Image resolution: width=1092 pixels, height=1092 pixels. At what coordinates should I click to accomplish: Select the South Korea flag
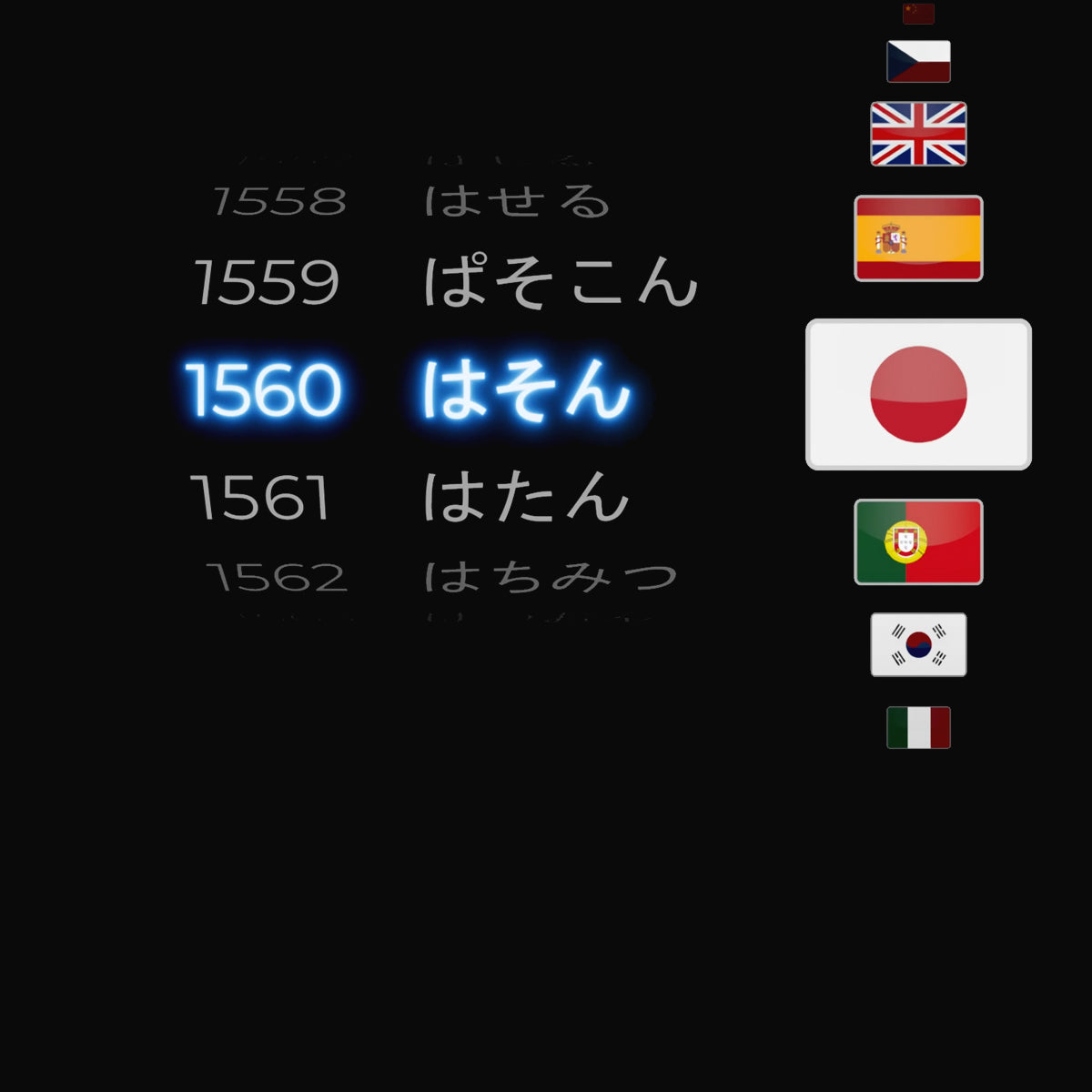(x=918, y=645)
